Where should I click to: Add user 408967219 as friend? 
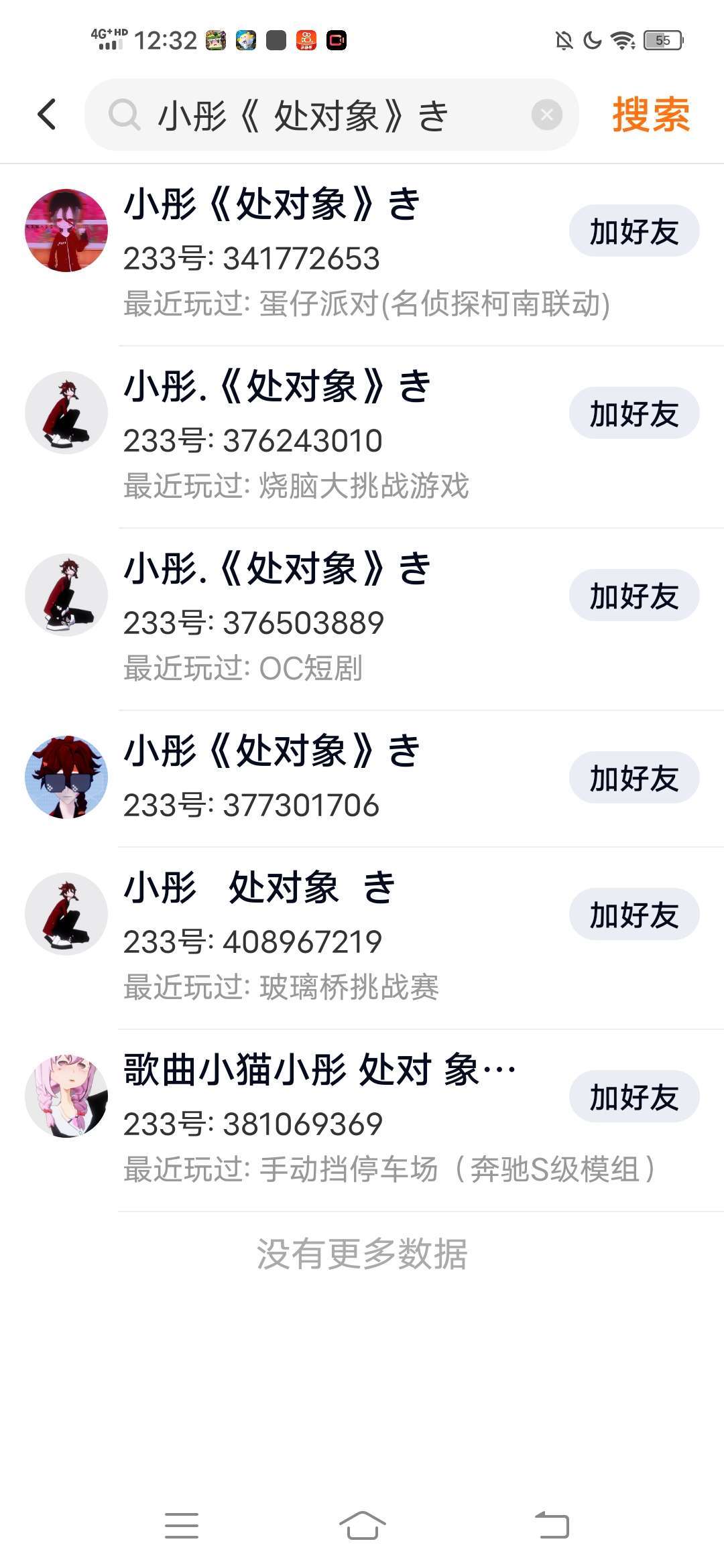coord(633,915)
